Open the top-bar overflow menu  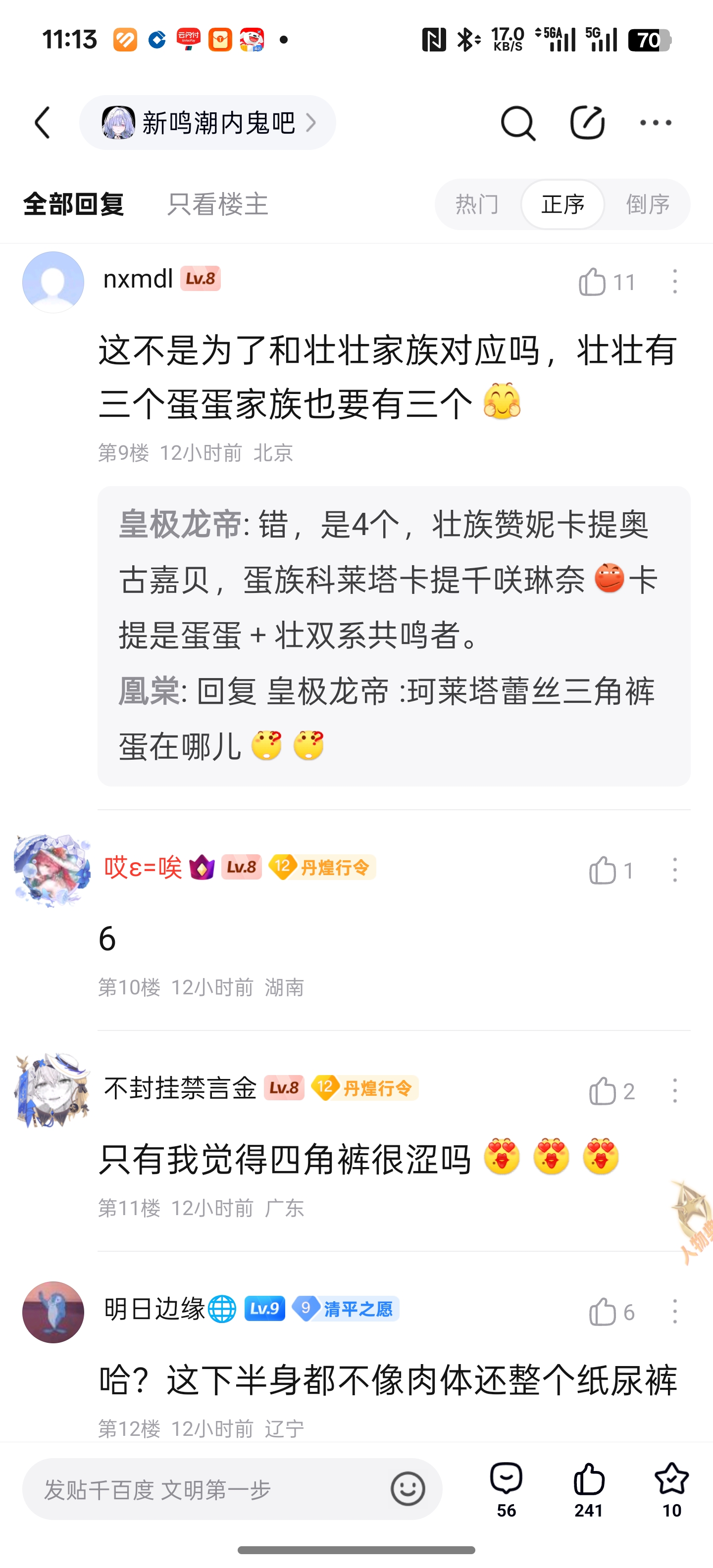[x=656, y=123]
